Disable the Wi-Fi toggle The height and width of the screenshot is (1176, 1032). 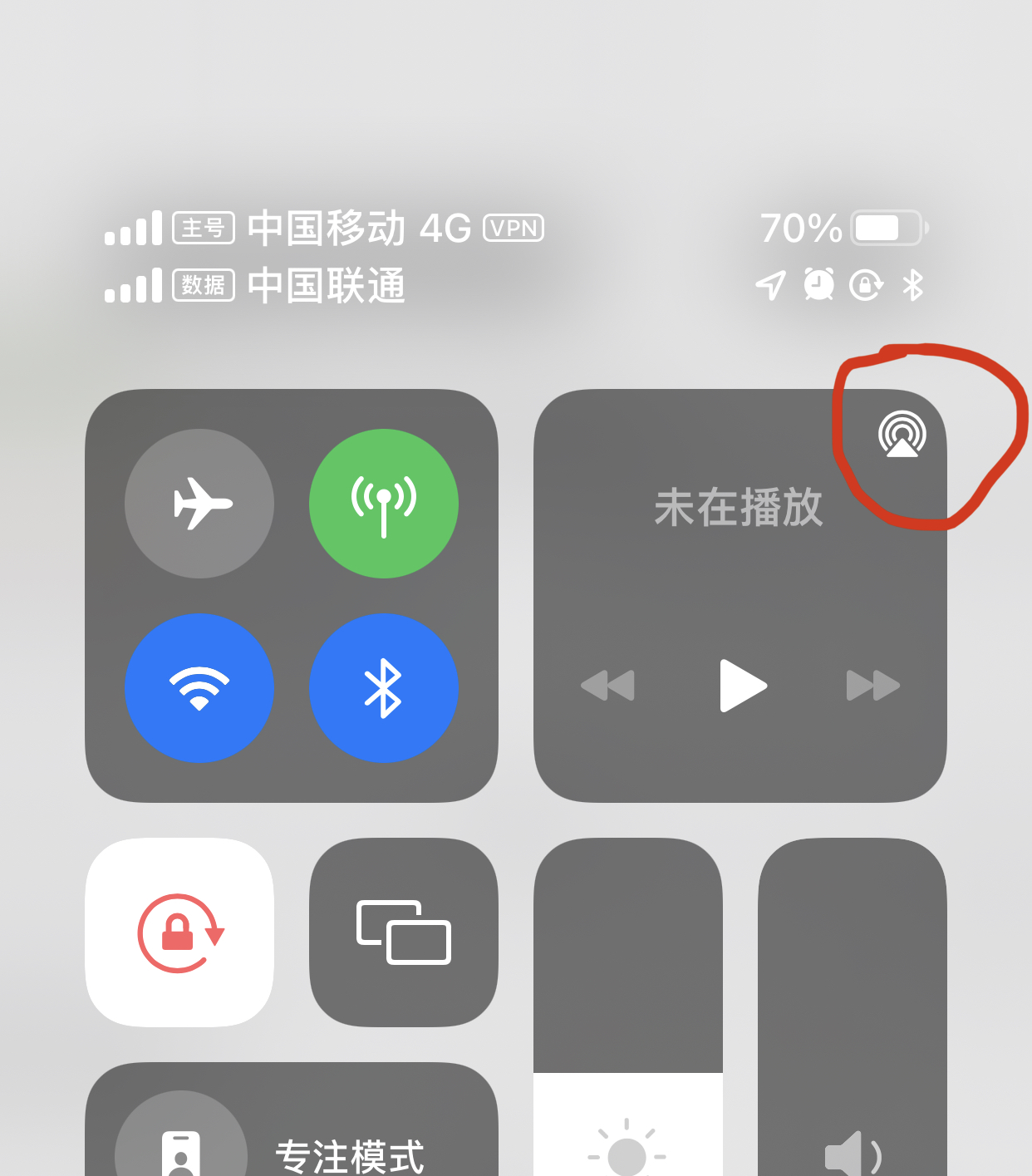199,688
